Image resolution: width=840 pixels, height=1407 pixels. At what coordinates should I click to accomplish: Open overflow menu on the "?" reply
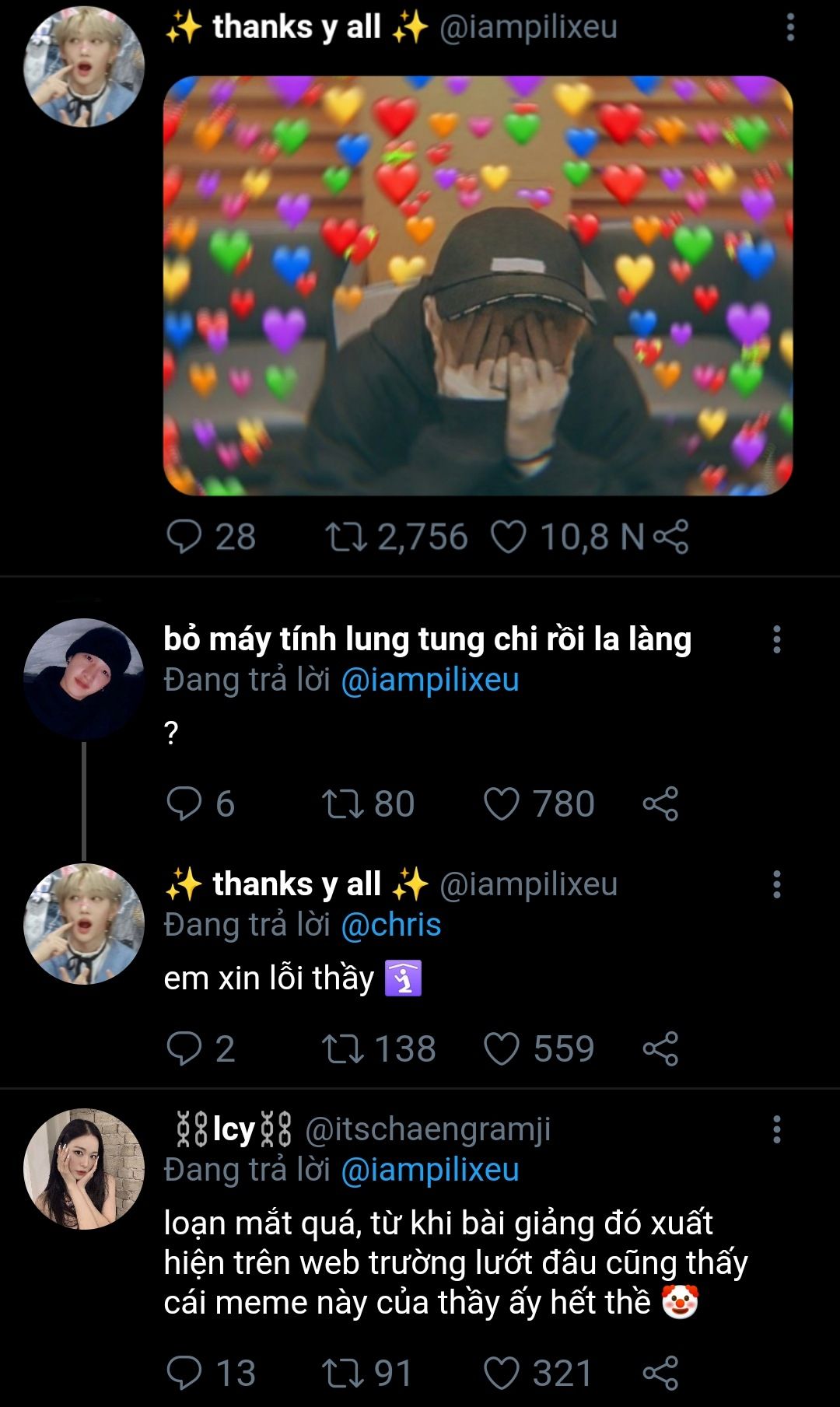tap(776, 639)
